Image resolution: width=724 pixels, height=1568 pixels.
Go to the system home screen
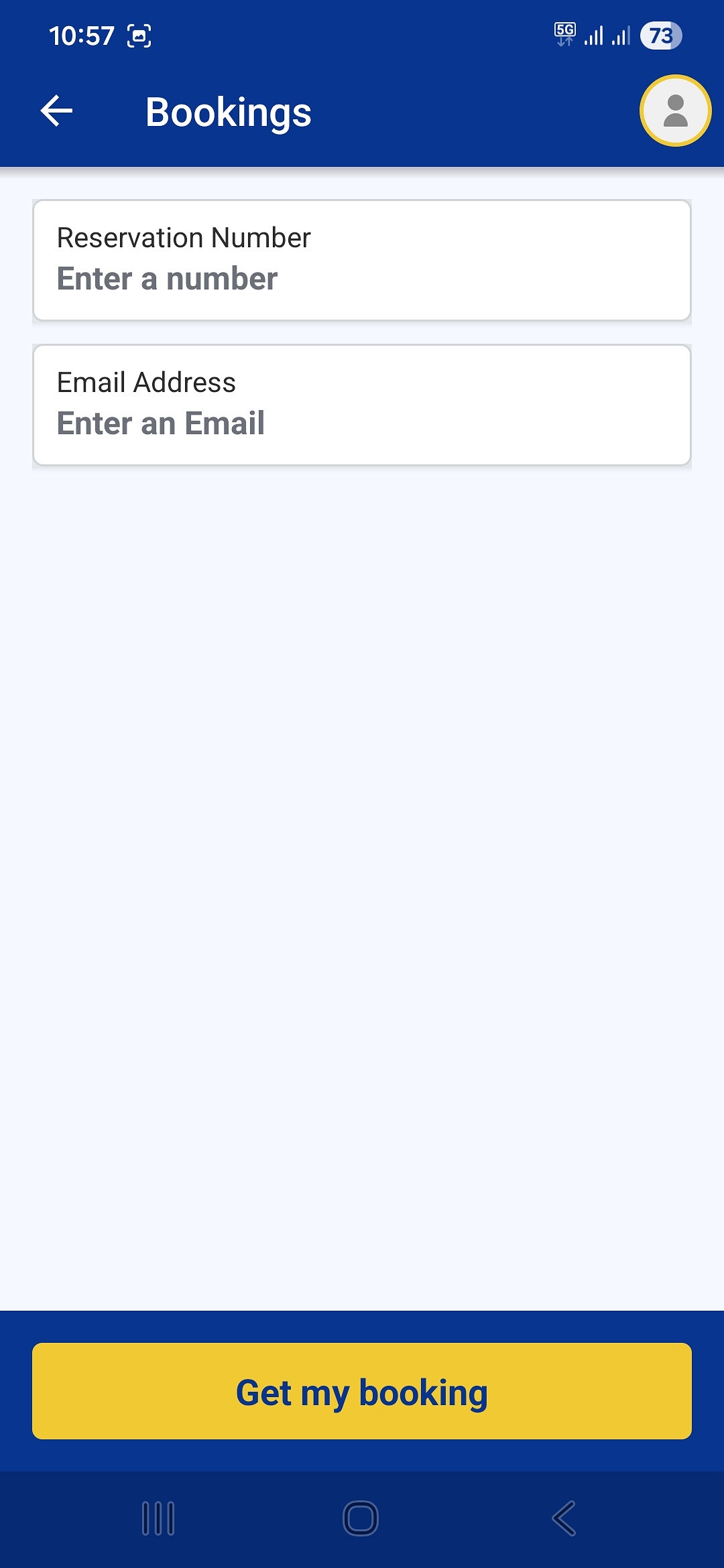[x=361, y=1518]
